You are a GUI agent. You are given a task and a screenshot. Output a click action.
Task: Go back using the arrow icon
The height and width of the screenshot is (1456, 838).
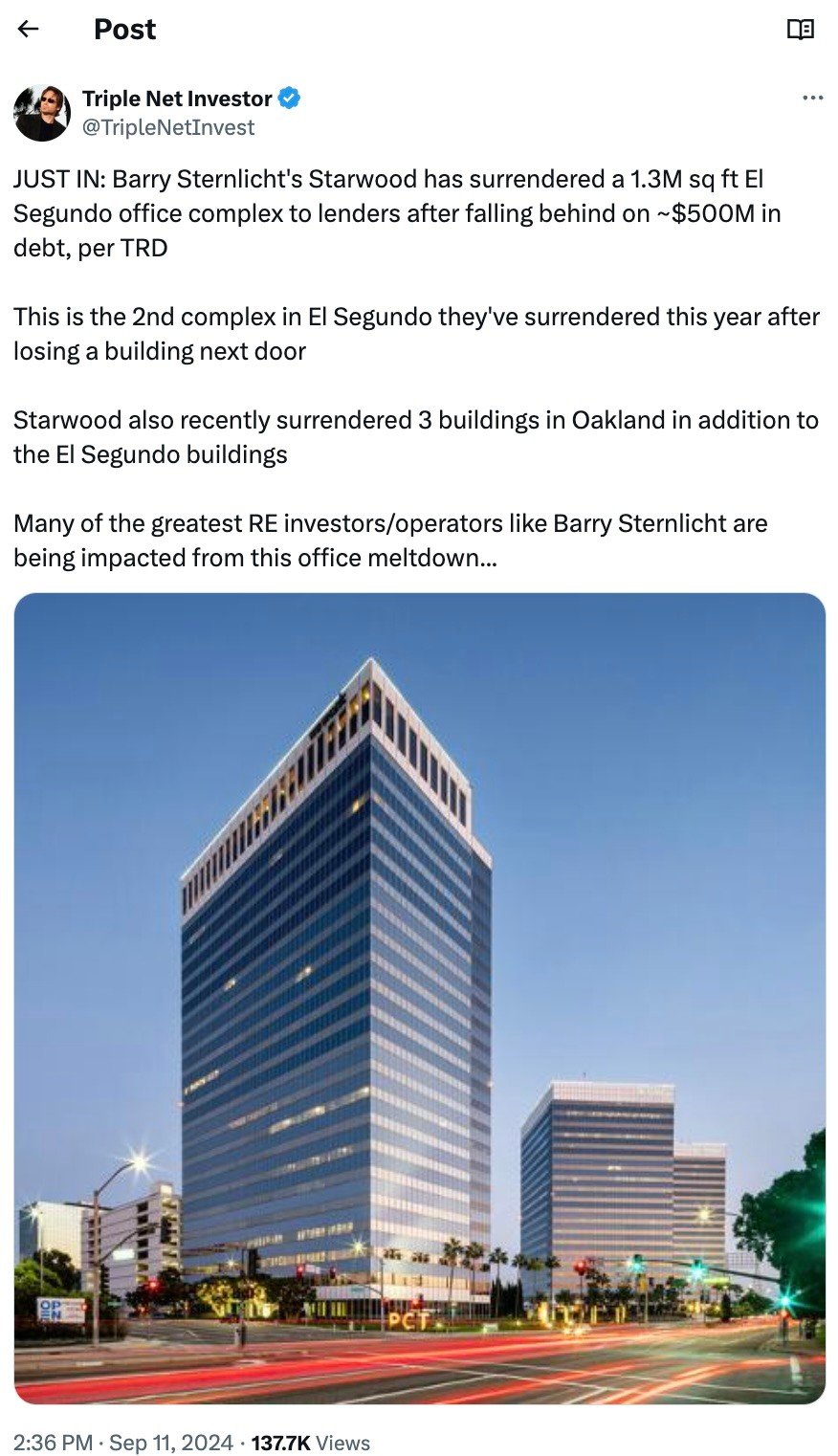click(29, 29)
